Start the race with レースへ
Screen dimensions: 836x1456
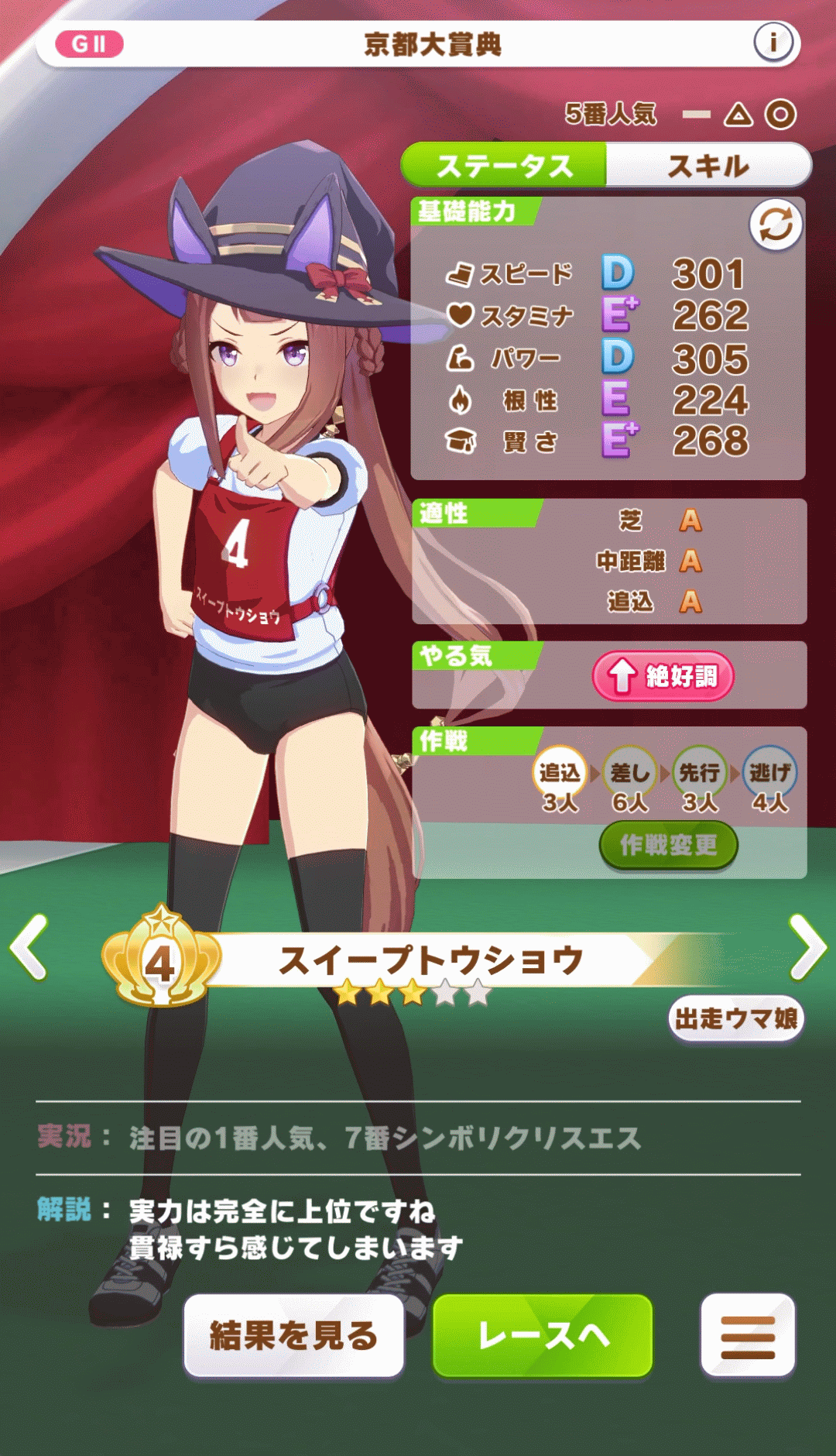point(543,1335)
